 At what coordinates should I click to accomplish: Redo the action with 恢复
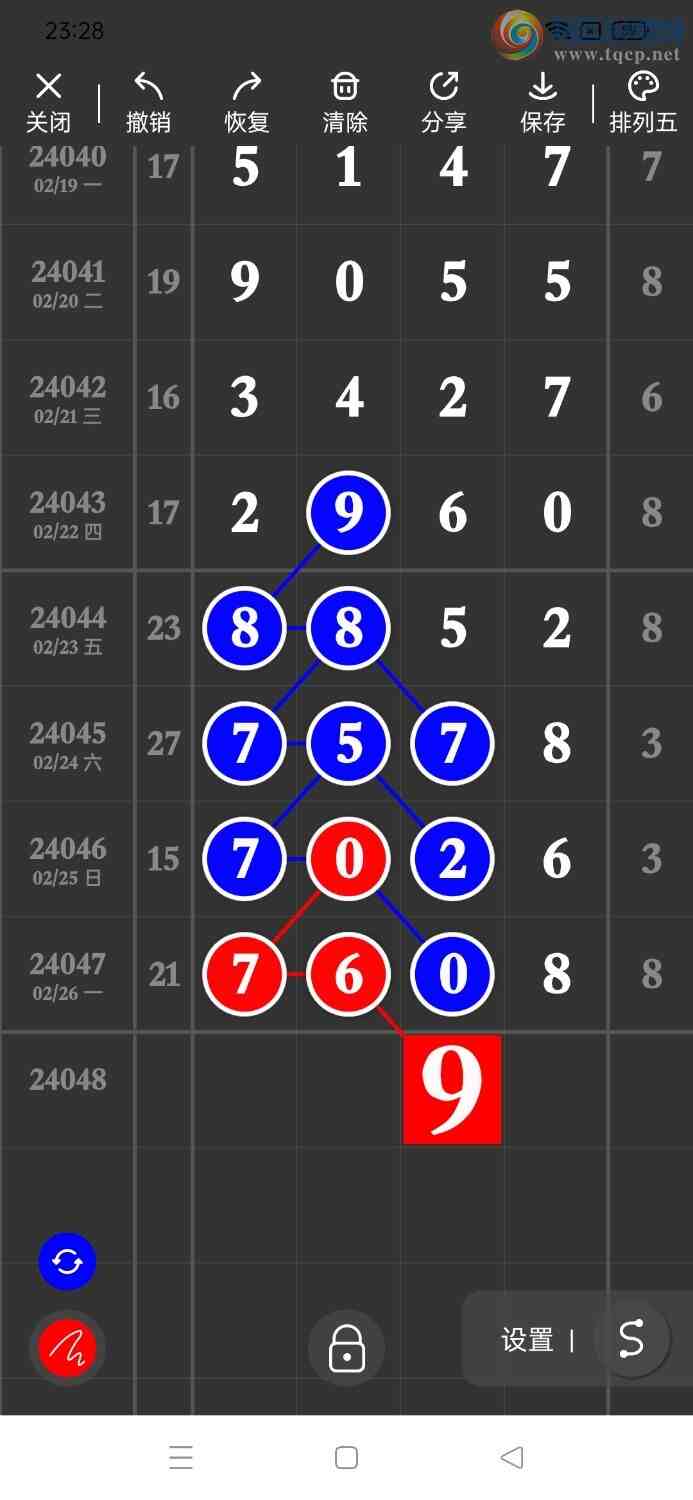tap(246, 102)
